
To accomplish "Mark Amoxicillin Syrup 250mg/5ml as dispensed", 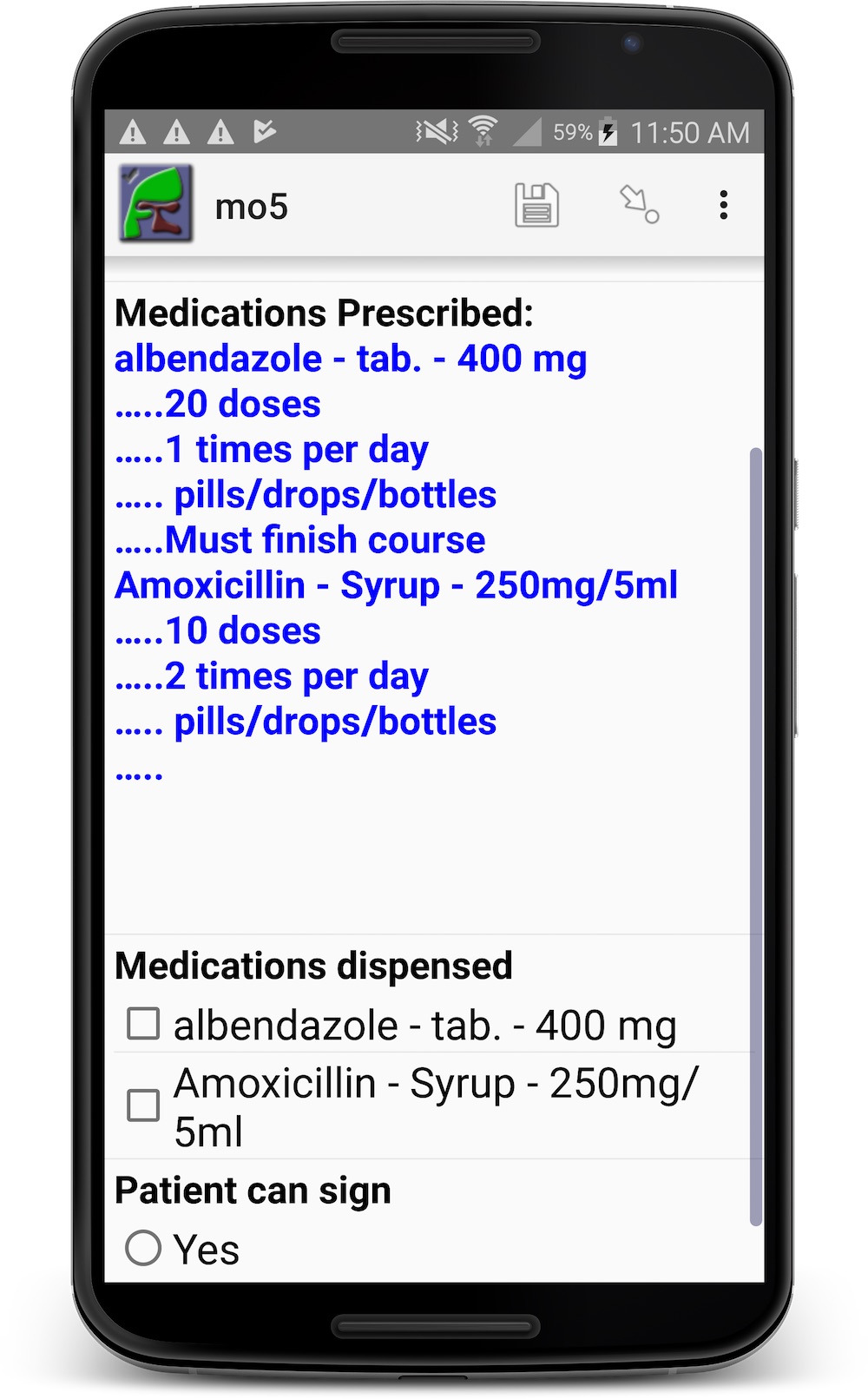I will pos(143,1105).
